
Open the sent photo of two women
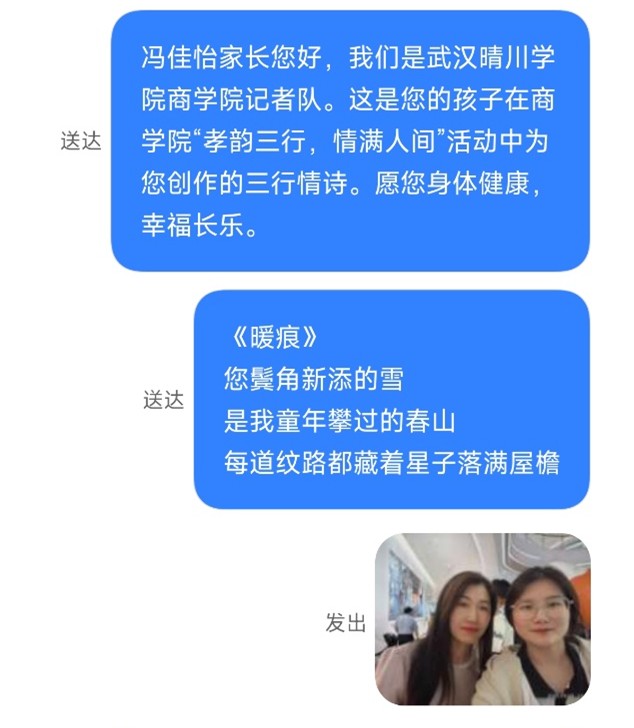483,620
